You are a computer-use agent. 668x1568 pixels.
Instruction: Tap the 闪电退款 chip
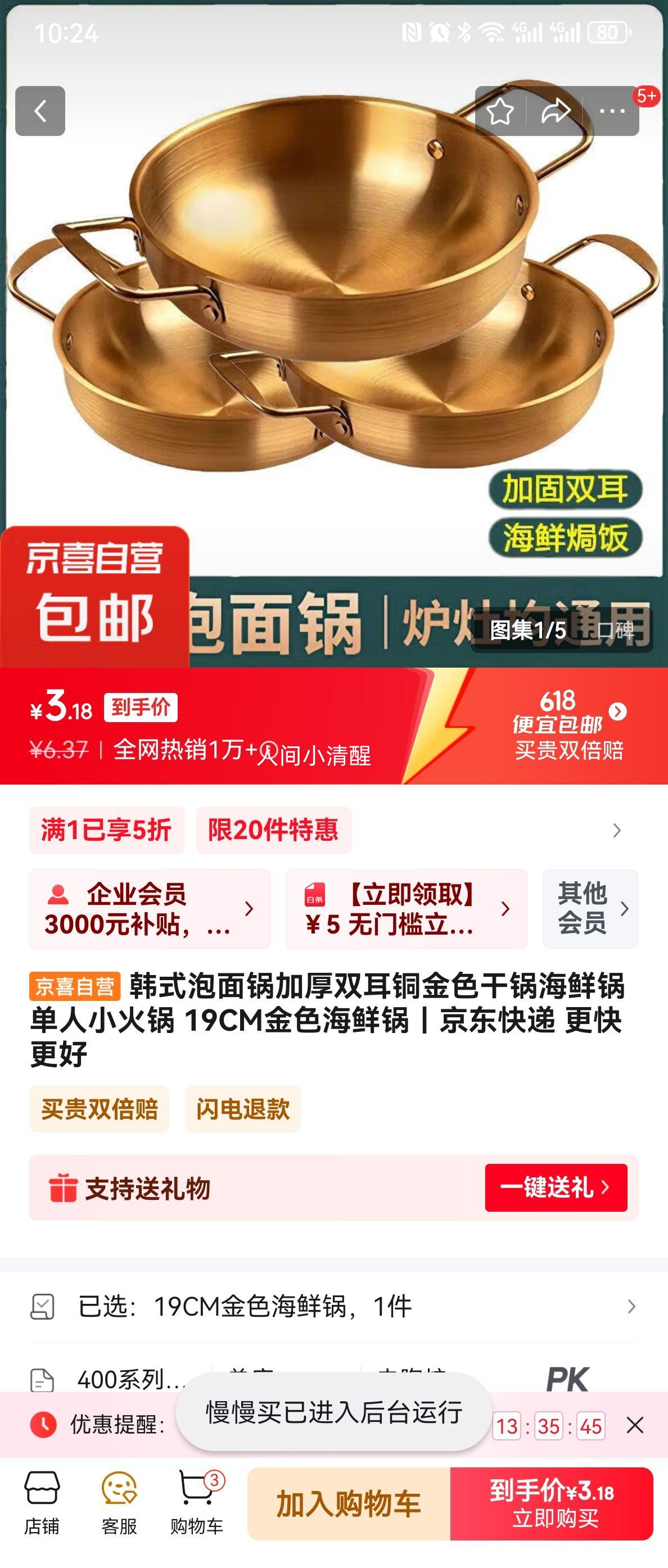pos(242,1109)
